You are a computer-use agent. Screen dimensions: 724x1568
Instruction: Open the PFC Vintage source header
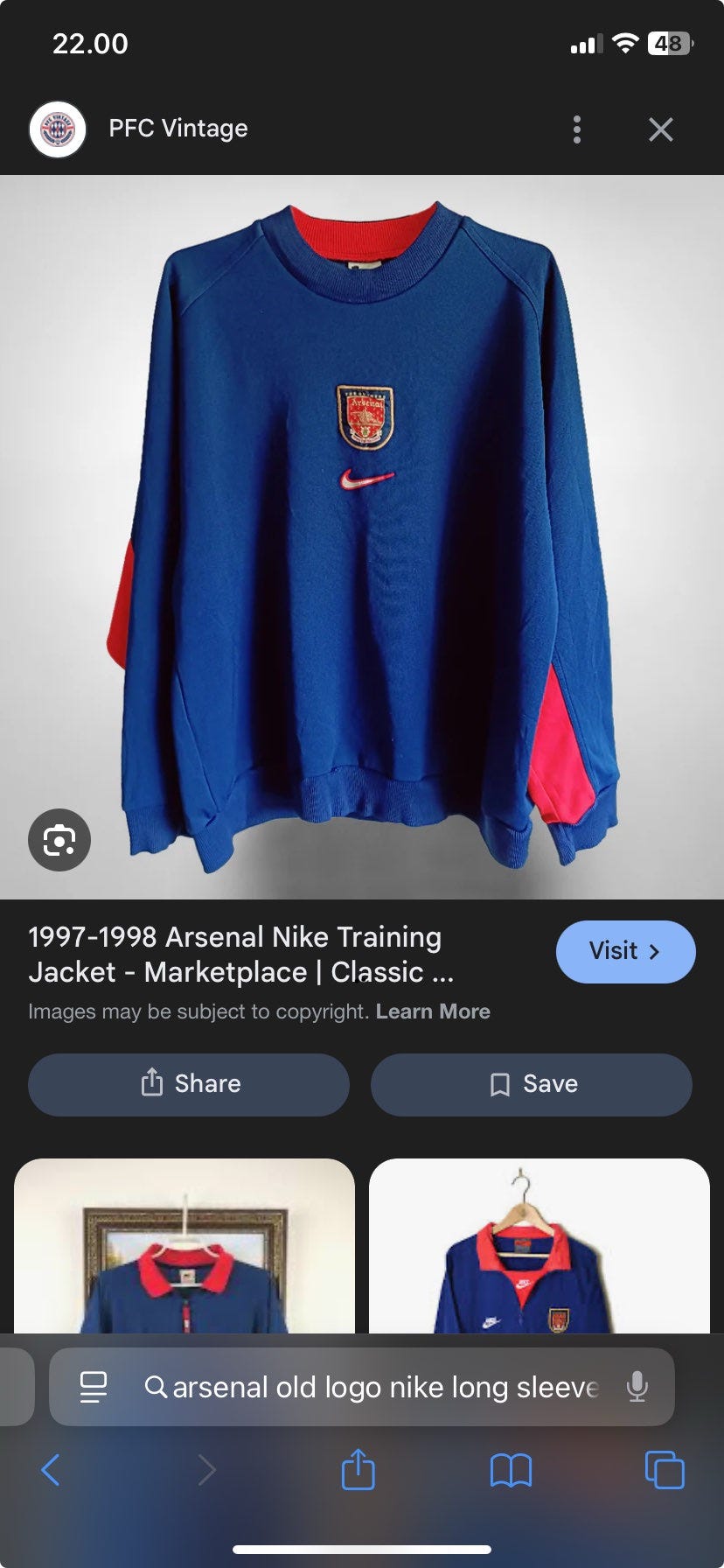tap(178, 129)
